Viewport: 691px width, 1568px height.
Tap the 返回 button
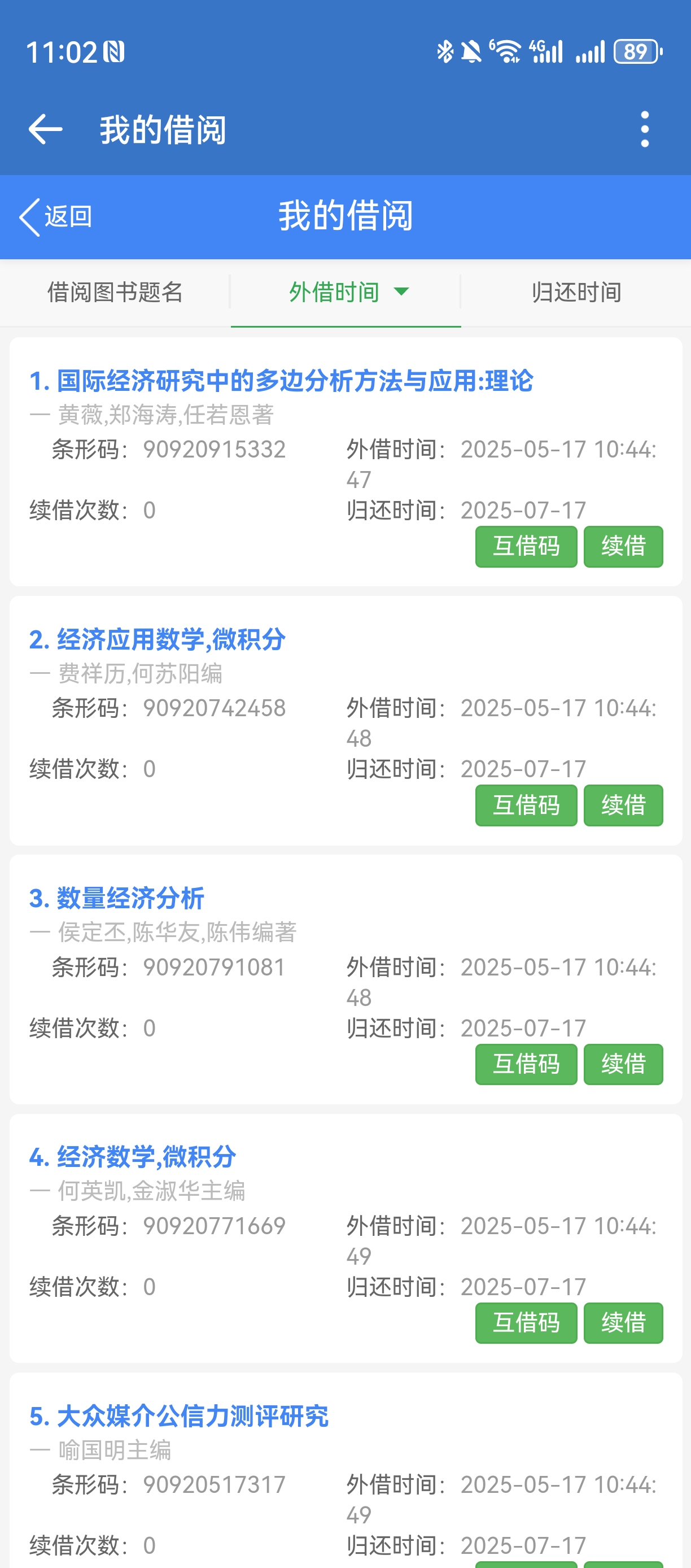(56, 217)
